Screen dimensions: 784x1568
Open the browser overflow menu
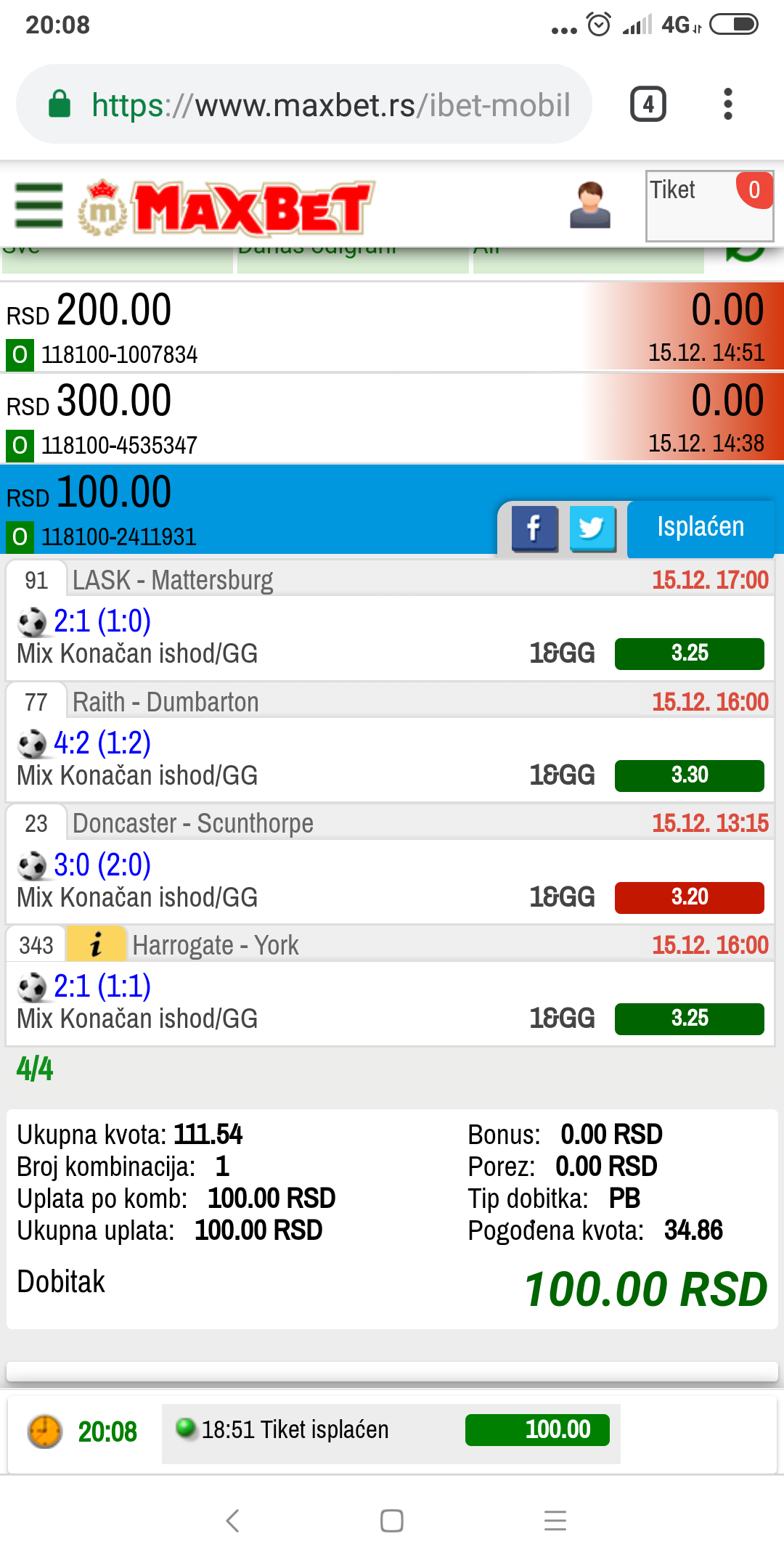click(x=727, y=105)
